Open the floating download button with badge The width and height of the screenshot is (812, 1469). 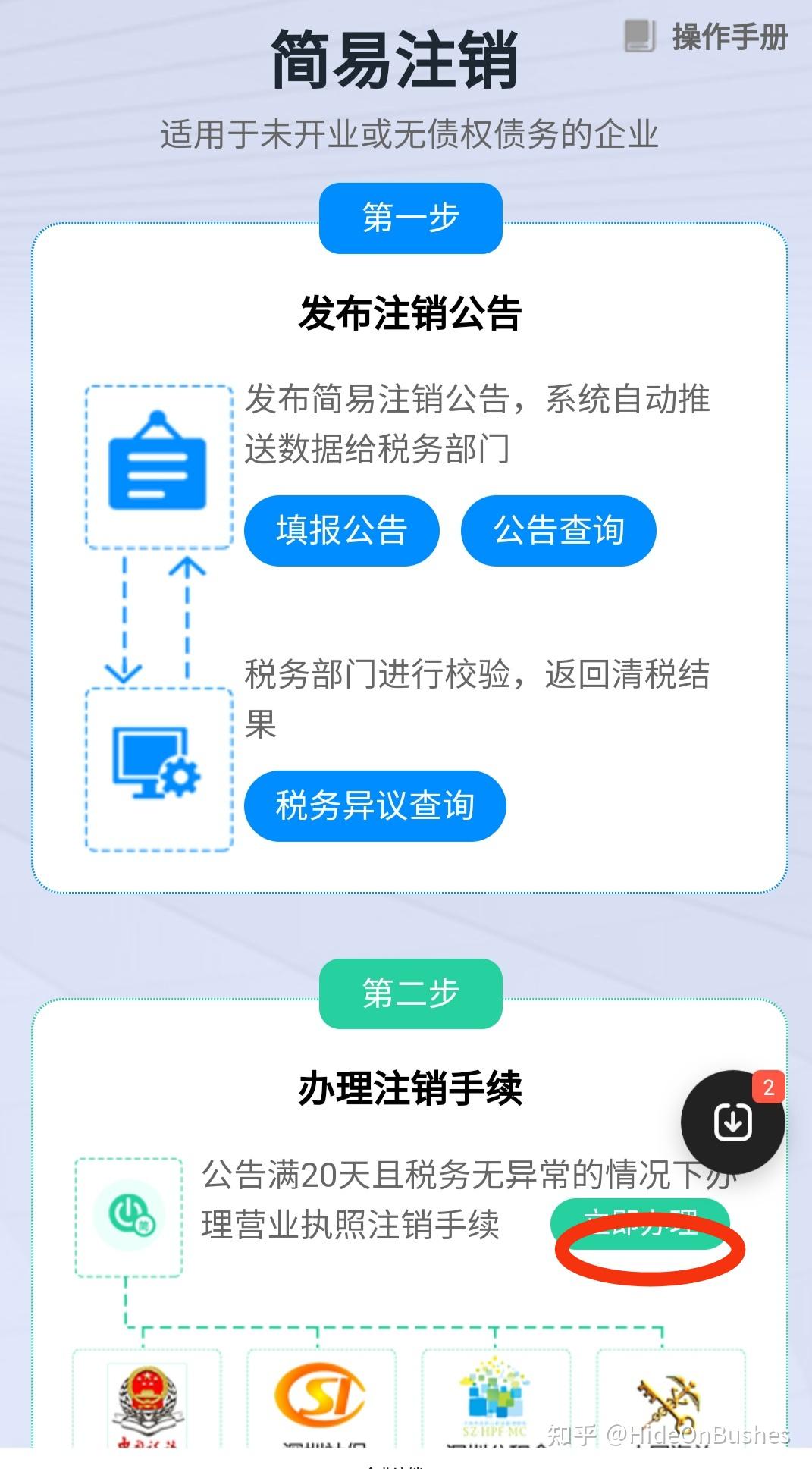(x=732, y=1122)
